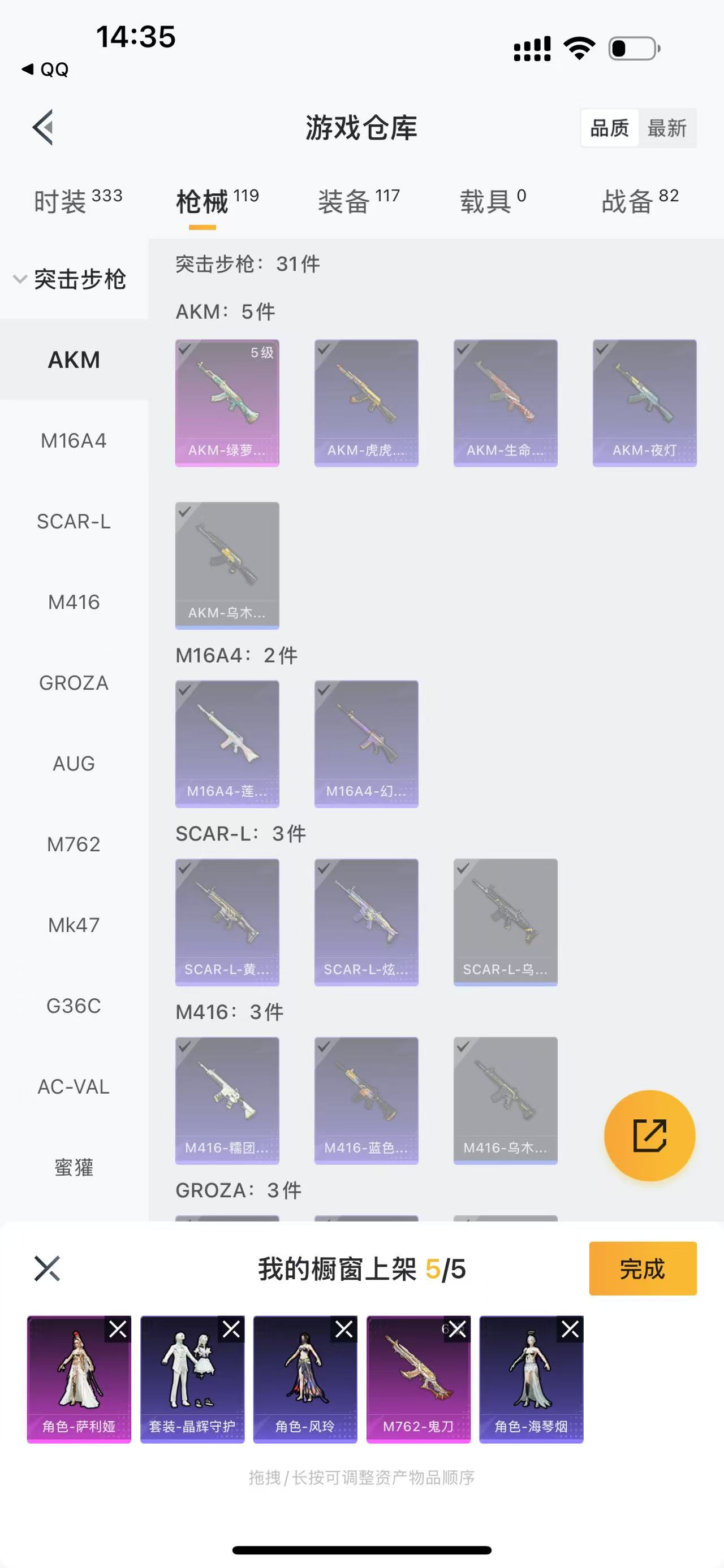Close the 我的橱窗上架 panel

(x=47, y=1268)
